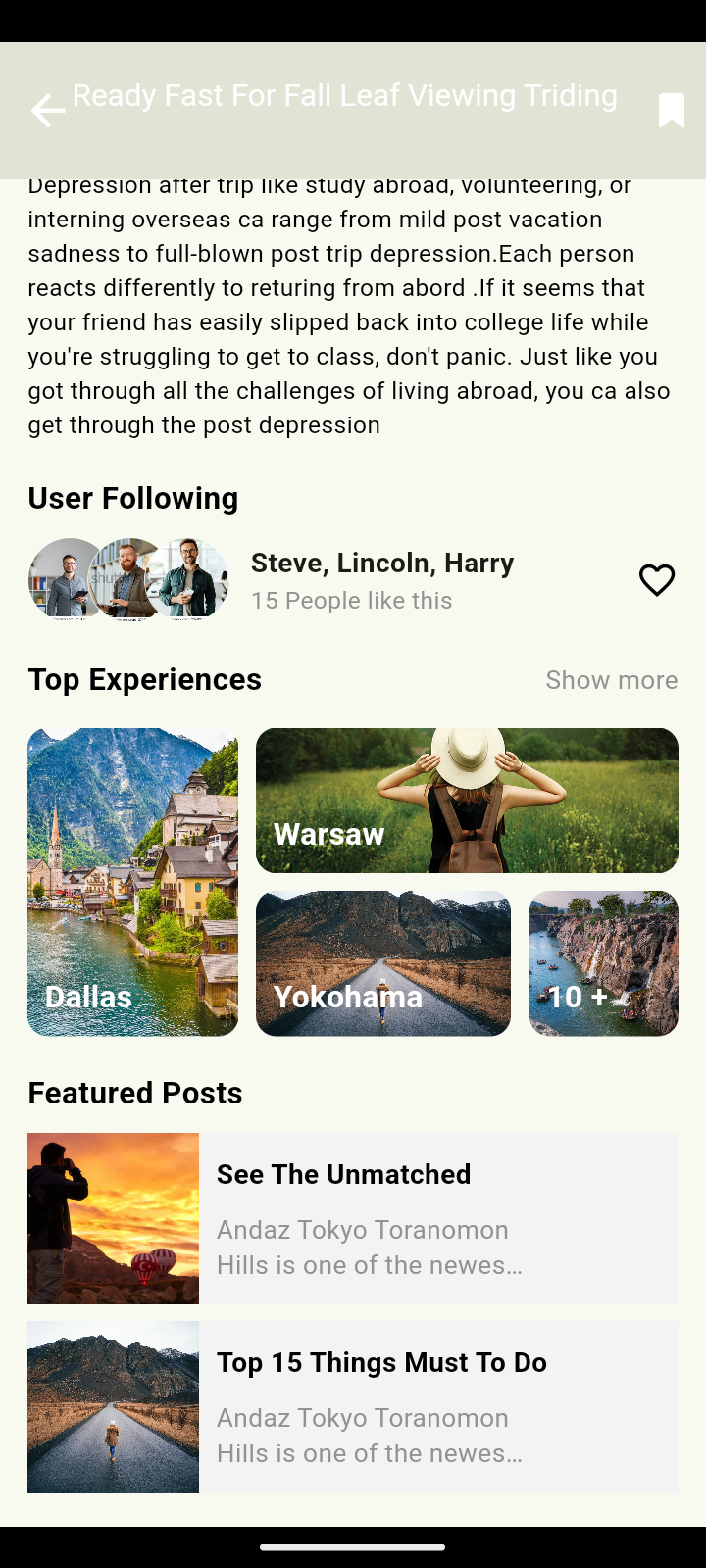706x1568 pixels.
Task: Bookmark this travel article
Action: click(x=672, y=111)
